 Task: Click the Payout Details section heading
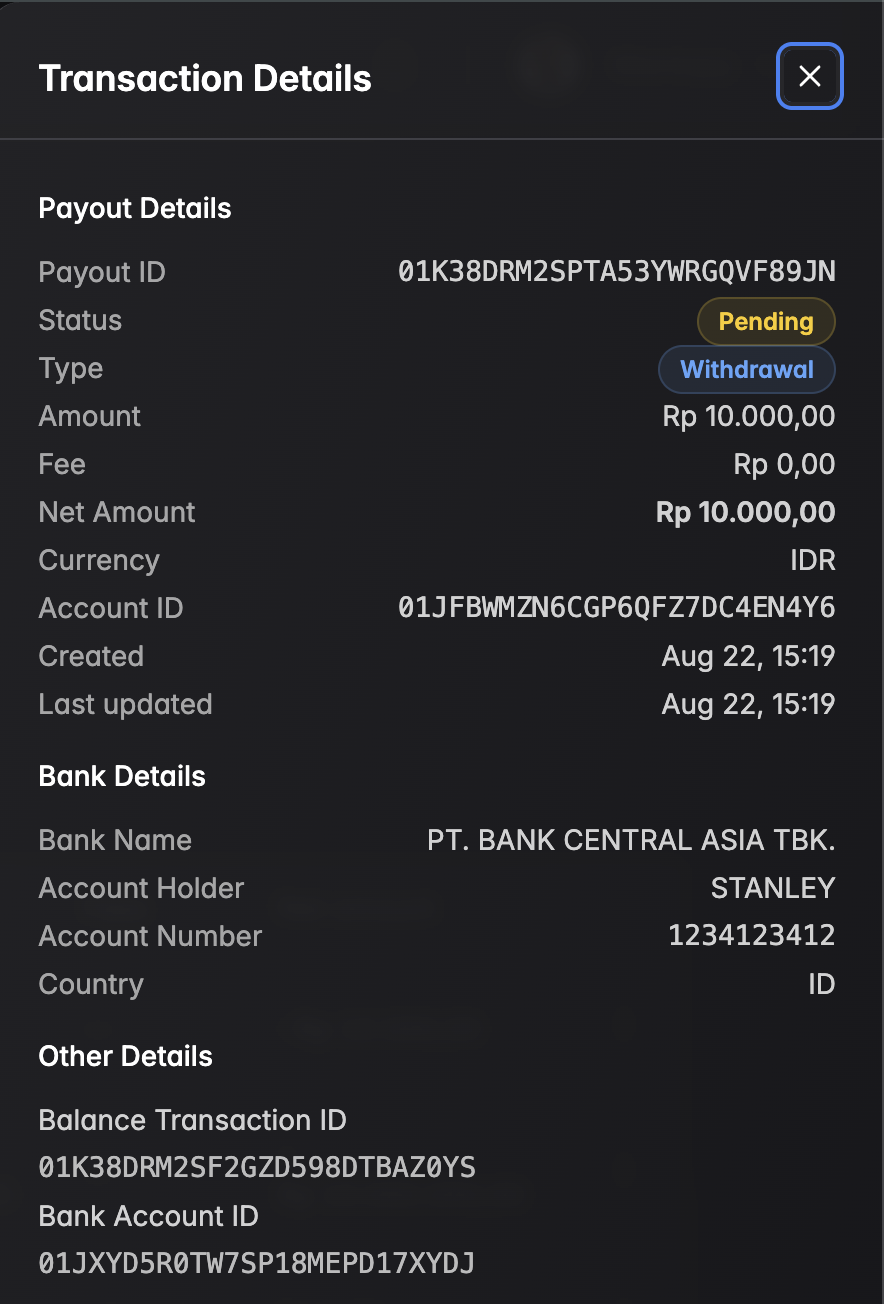[135, 208]
